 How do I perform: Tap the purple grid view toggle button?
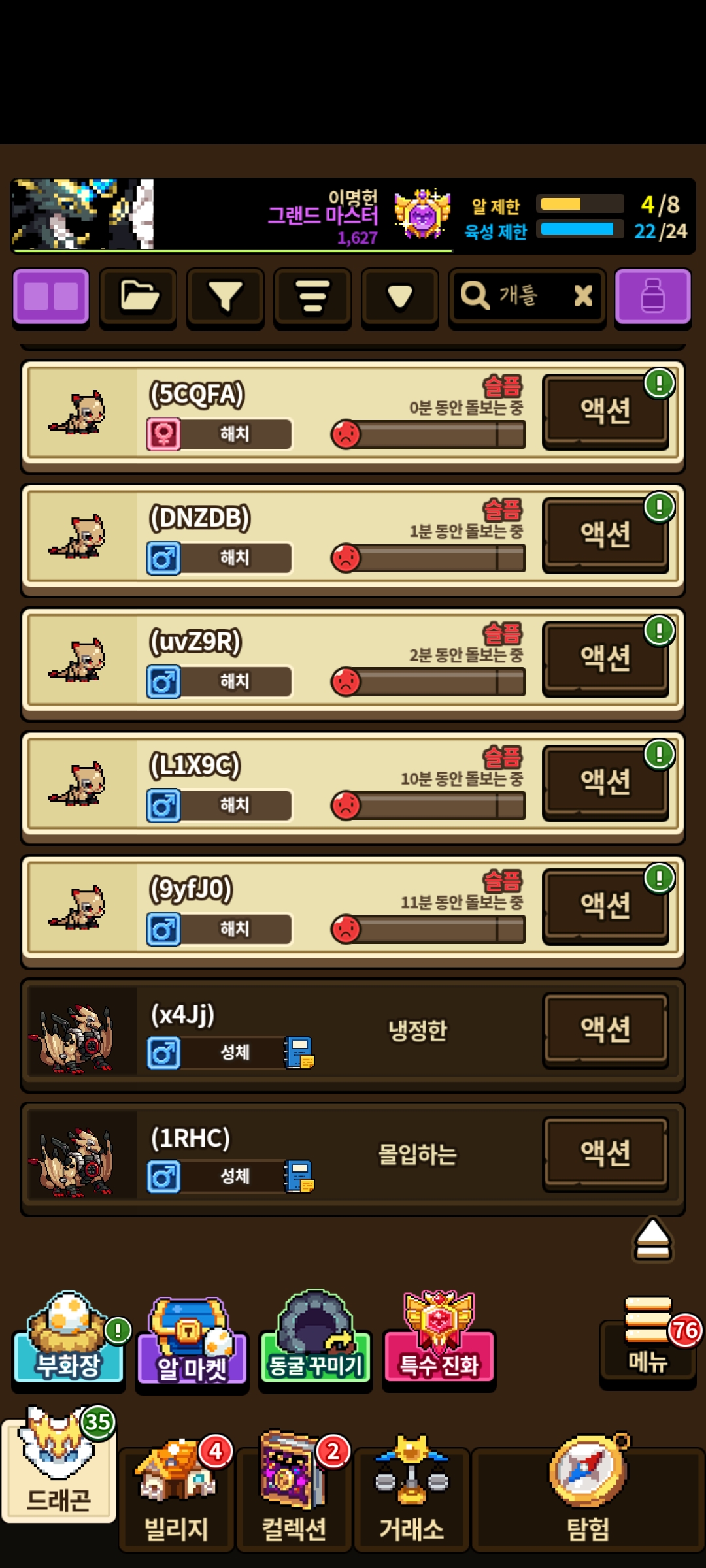pyautogui.click(x=51, y=297)
